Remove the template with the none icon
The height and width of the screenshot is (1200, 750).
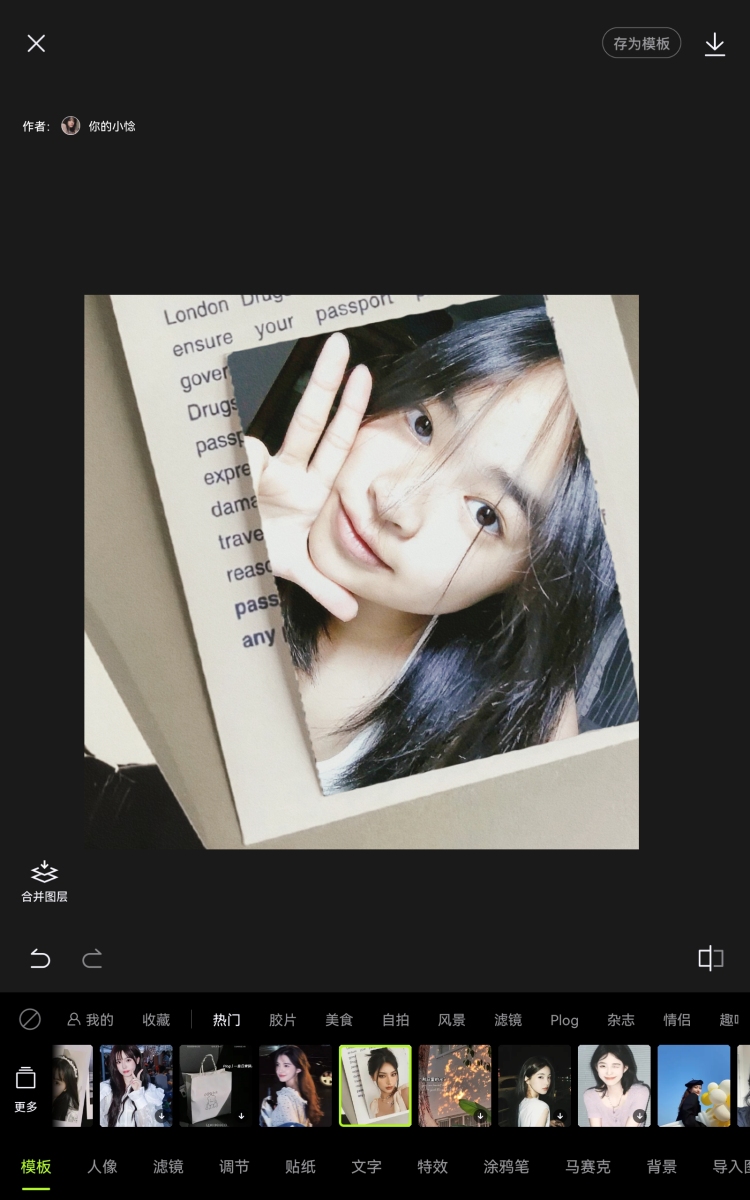tap(30, 1019)
